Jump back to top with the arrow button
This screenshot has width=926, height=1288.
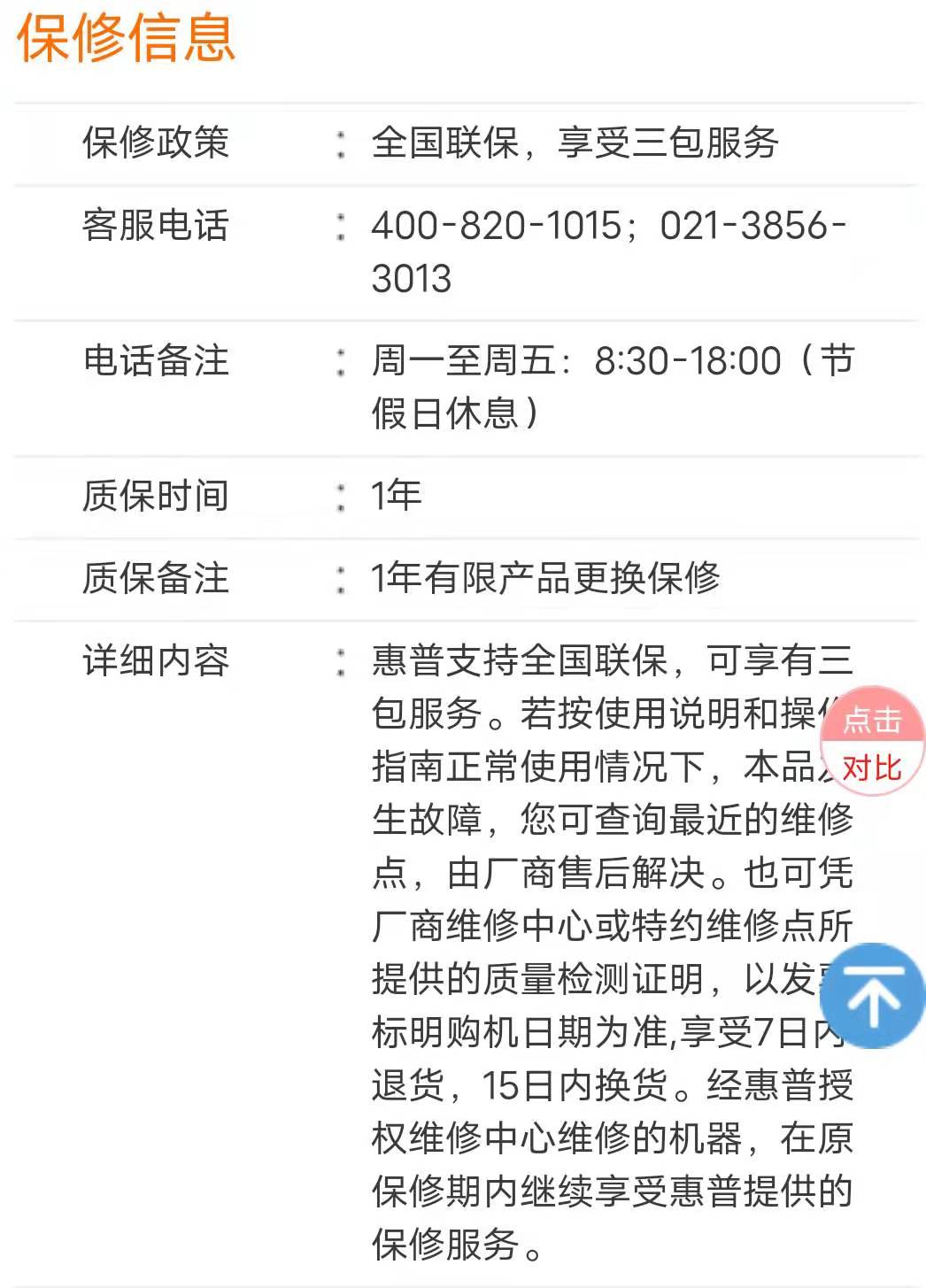(x=874, y=996)
